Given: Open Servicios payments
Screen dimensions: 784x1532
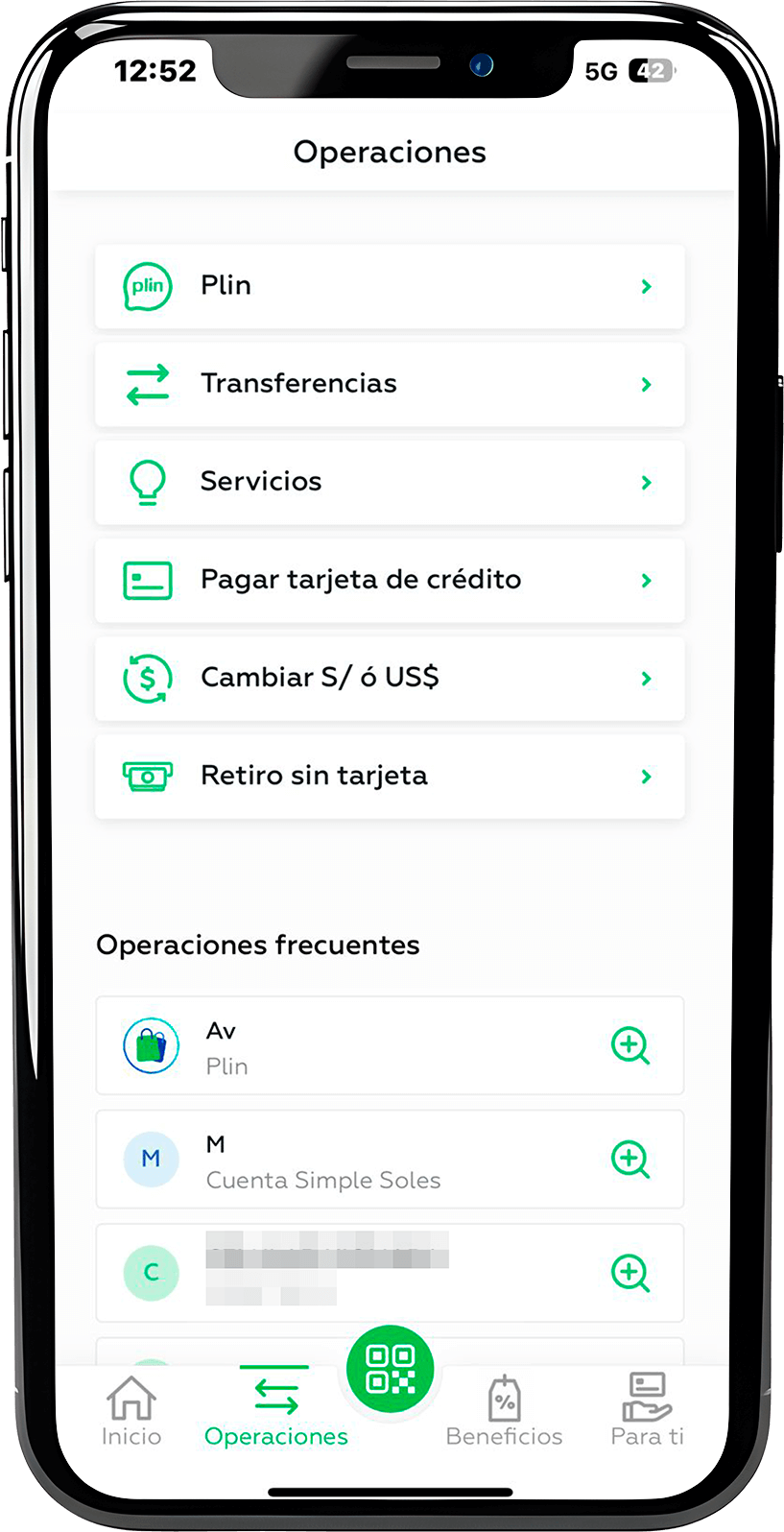Looking at the screenshot, I should click(x=390, y=482).
